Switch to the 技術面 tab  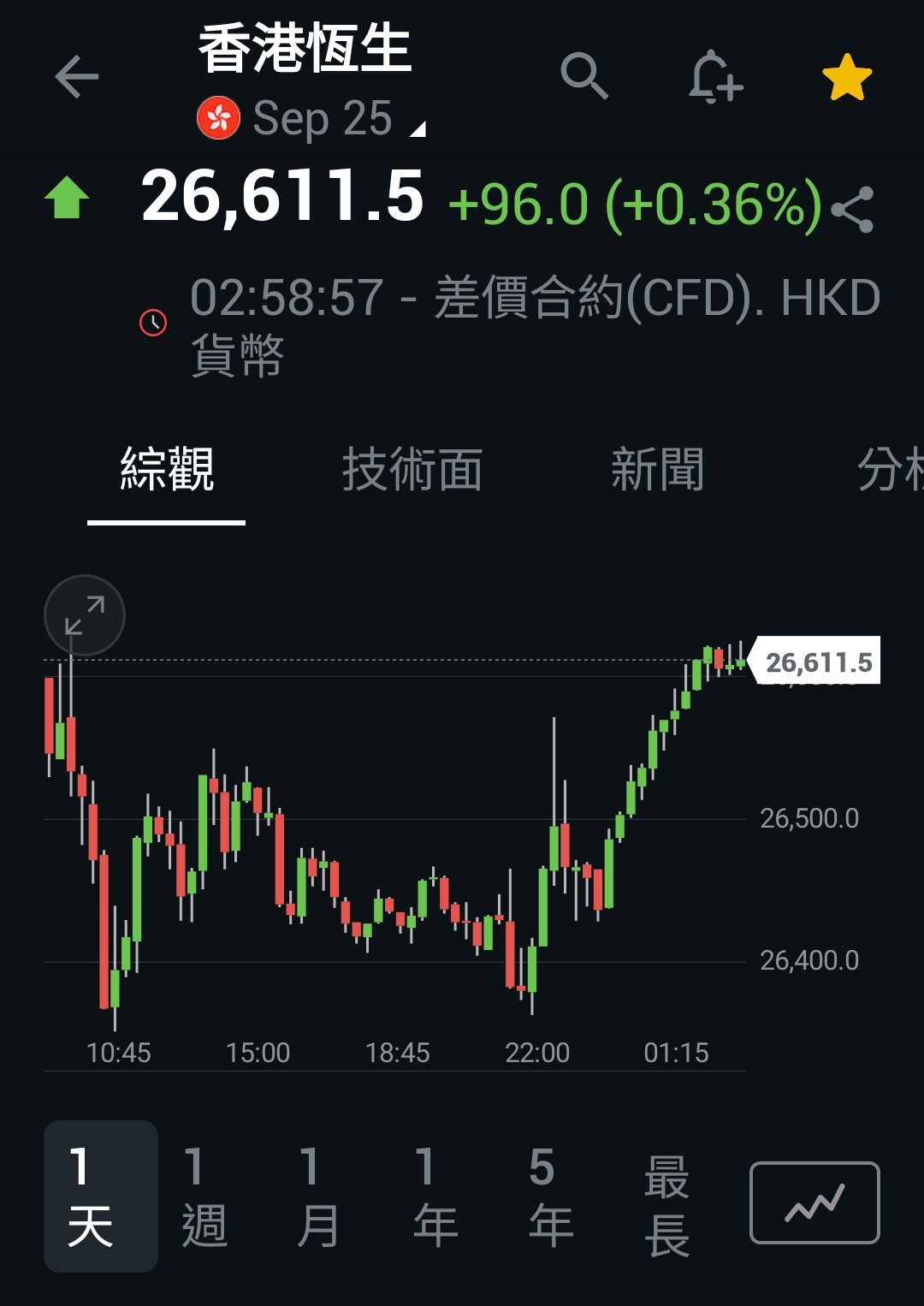[x=412, y=470]
